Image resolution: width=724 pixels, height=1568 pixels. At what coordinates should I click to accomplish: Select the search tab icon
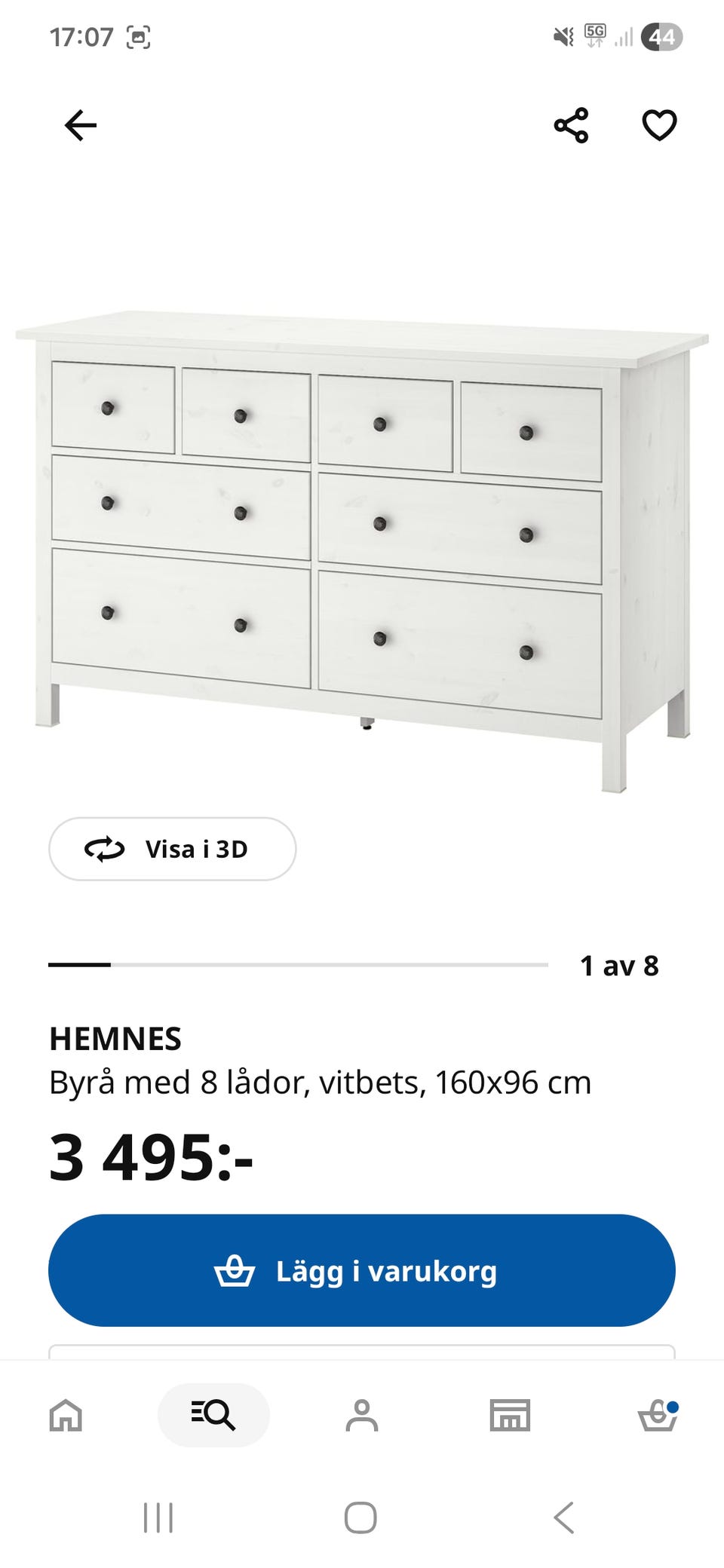coord(214,1414)
